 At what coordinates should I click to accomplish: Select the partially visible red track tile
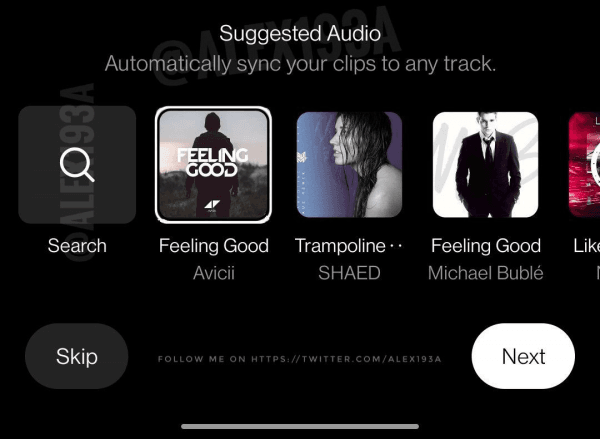tap(585, 165)
